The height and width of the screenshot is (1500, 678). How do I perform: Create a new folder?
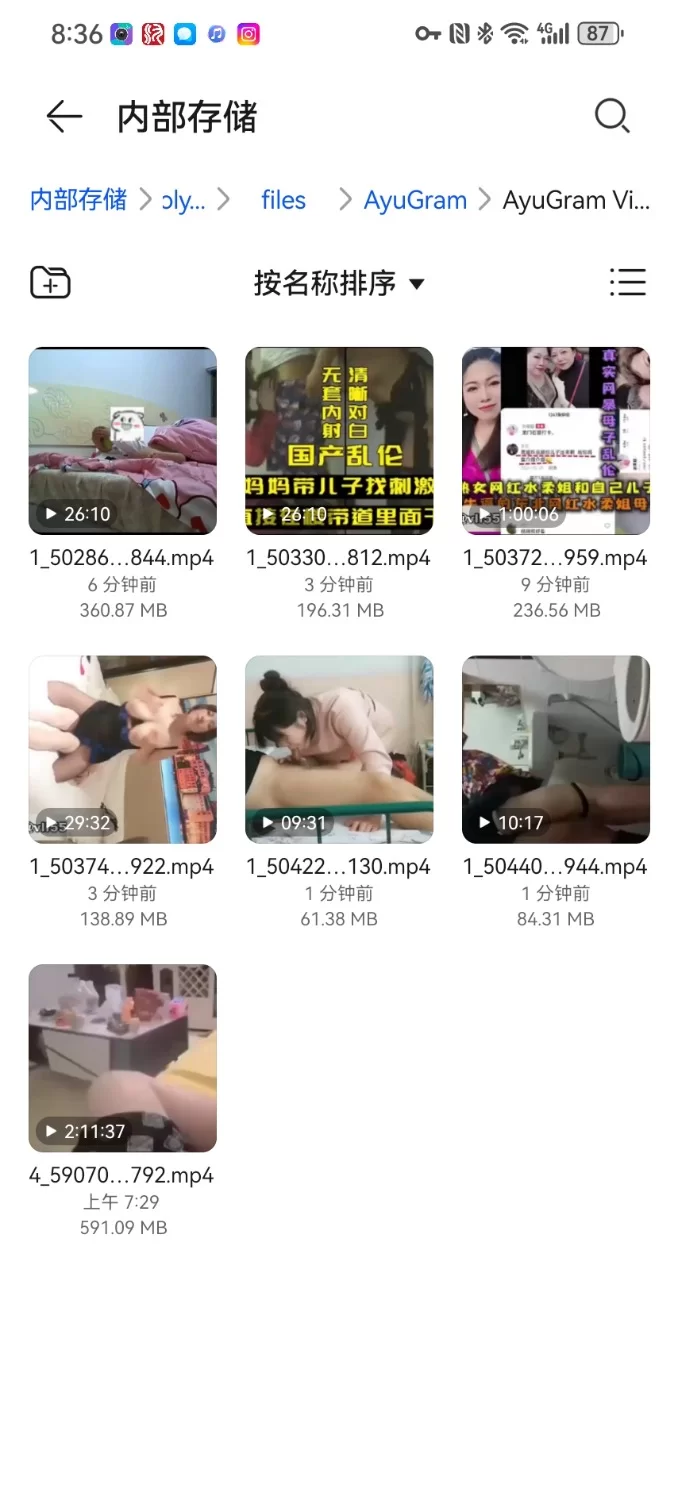point(50,283)
